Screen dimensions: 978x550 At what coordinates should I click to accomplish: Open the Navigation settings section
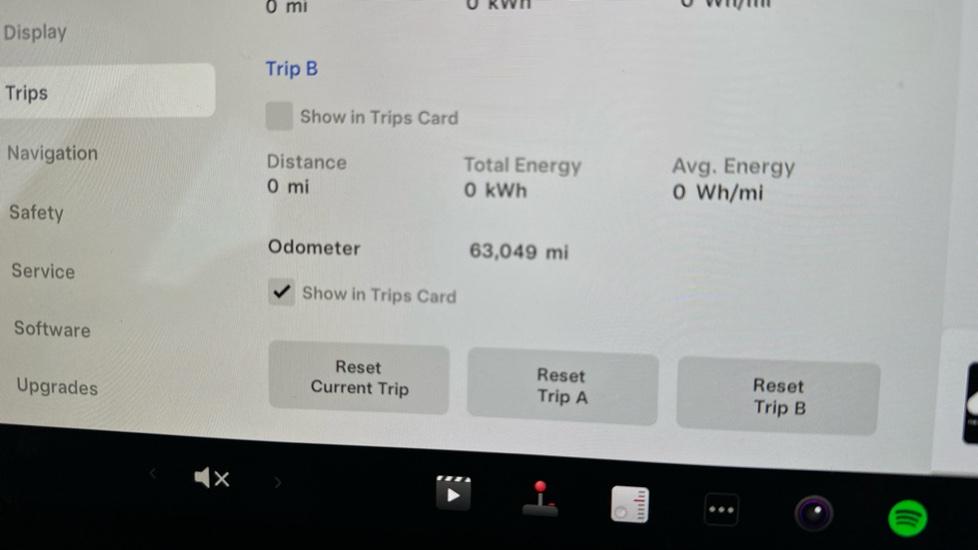[x=52, y=153]
